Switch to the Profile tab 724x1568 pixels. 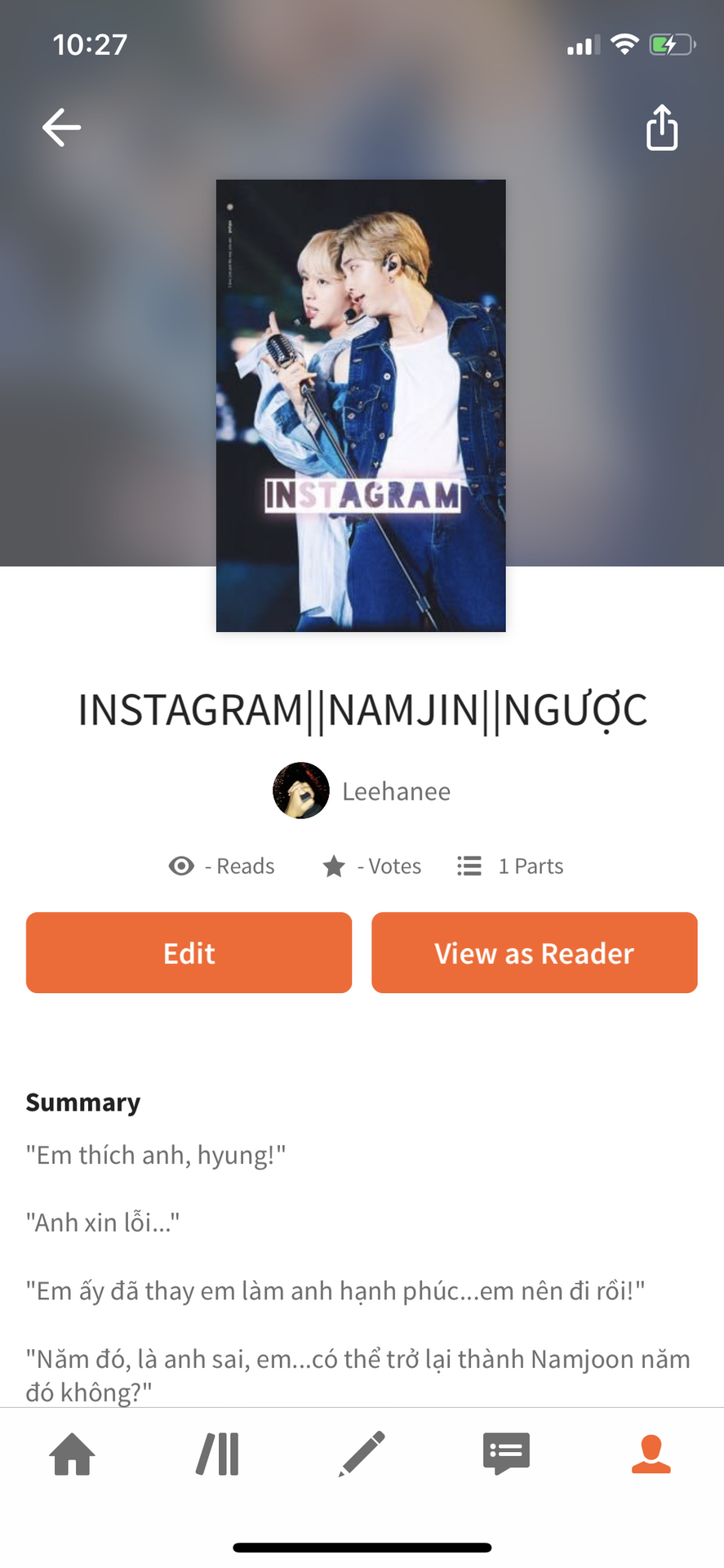coord(651,1454)
